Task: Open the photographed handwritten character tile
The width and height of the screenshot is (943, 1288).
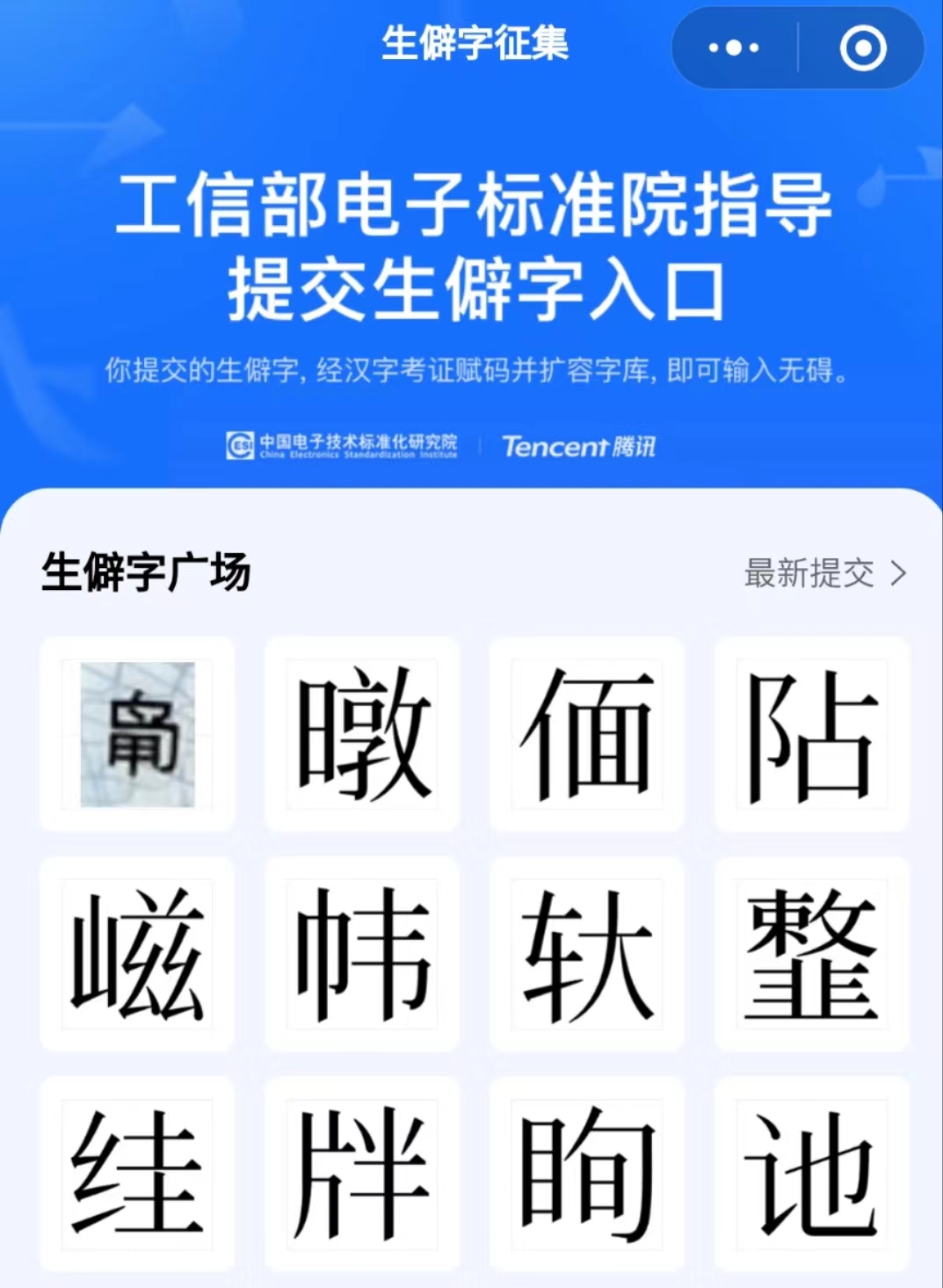Action: coord(137,734)
